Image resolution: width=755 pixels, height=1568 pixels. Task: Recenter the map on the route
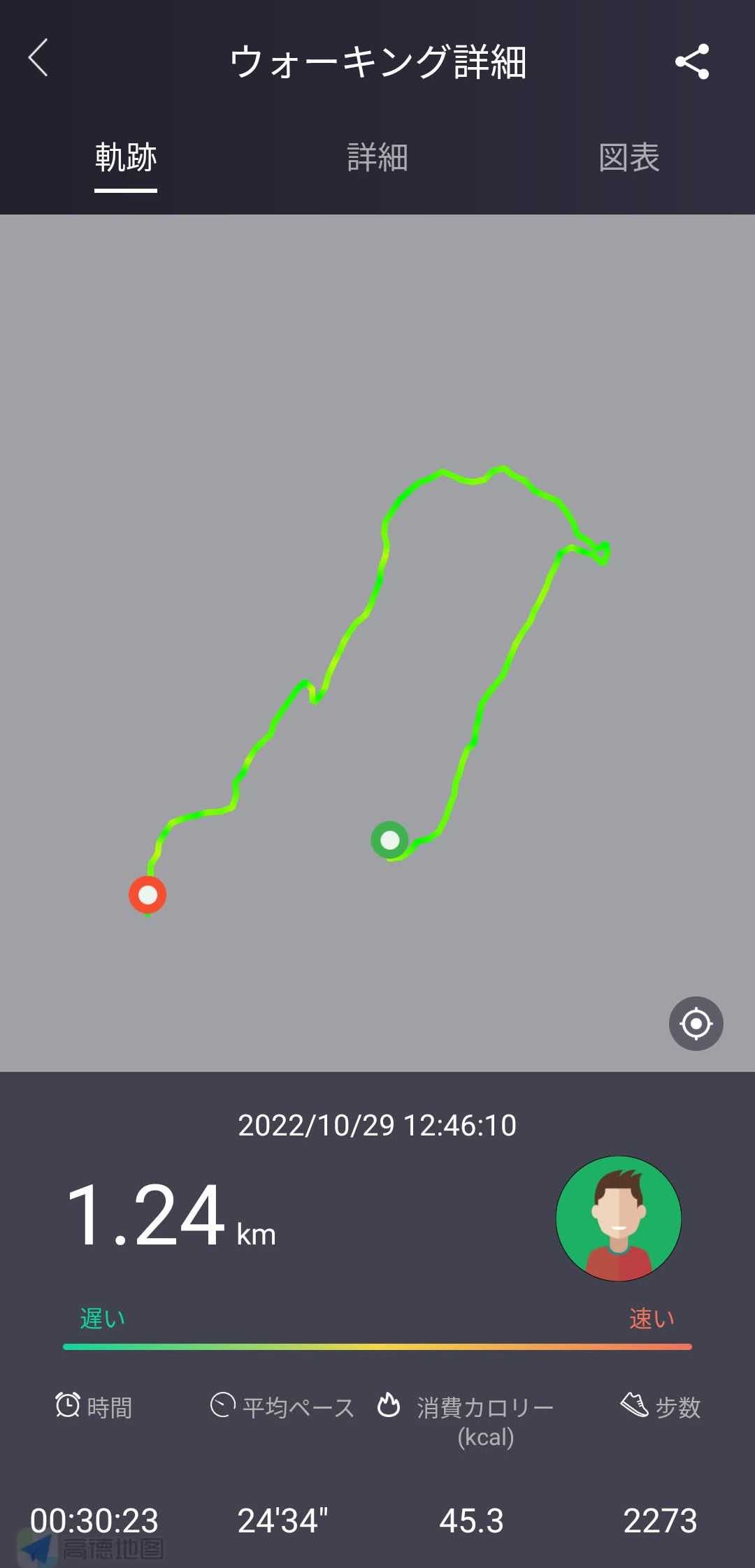click(x=696, y=1024)
